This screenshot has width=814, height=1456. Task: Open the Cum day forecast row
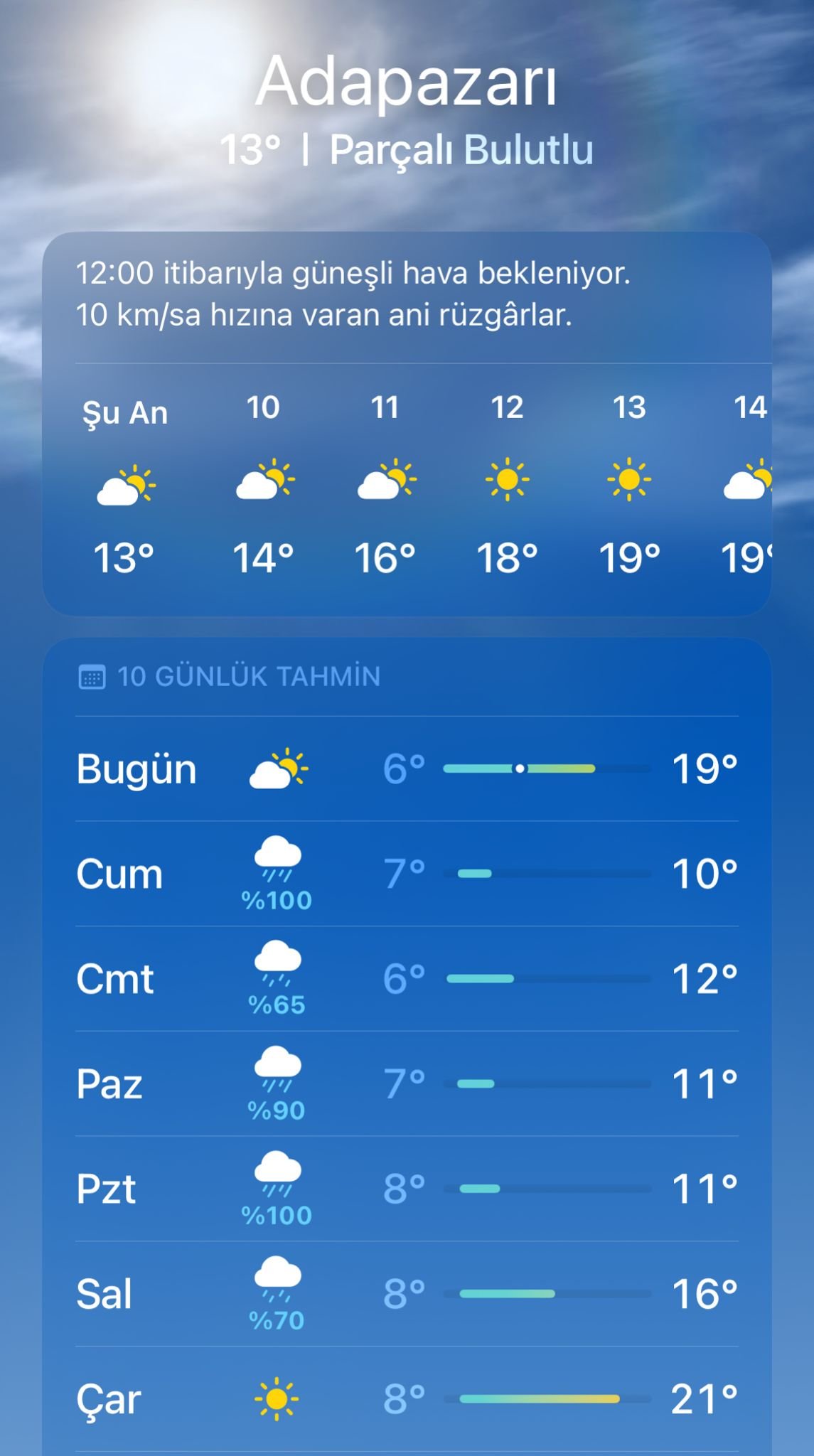(407, 874)
